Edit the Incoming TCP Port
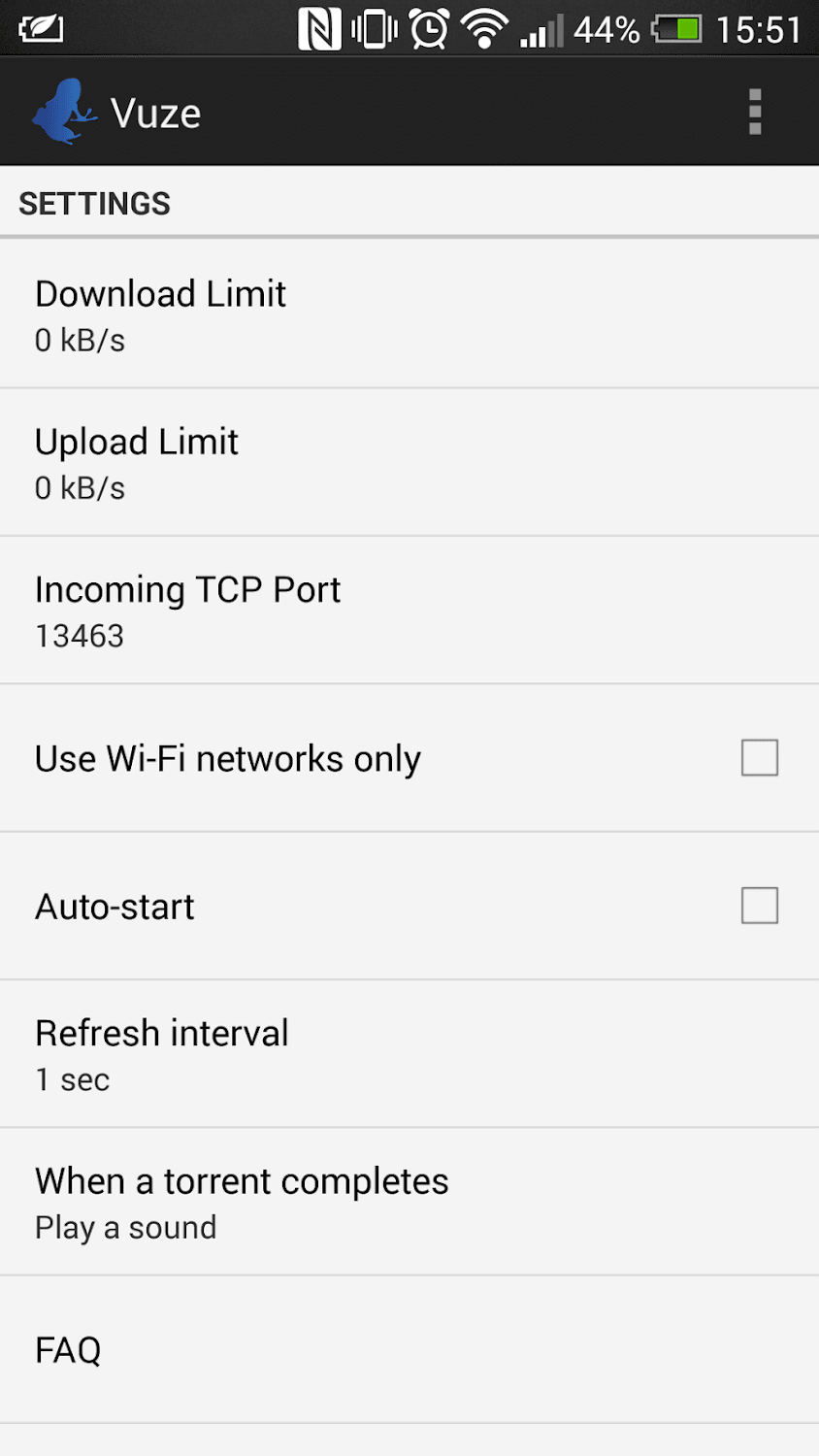This screenshot has height=1456, width=819. point(408,611)
